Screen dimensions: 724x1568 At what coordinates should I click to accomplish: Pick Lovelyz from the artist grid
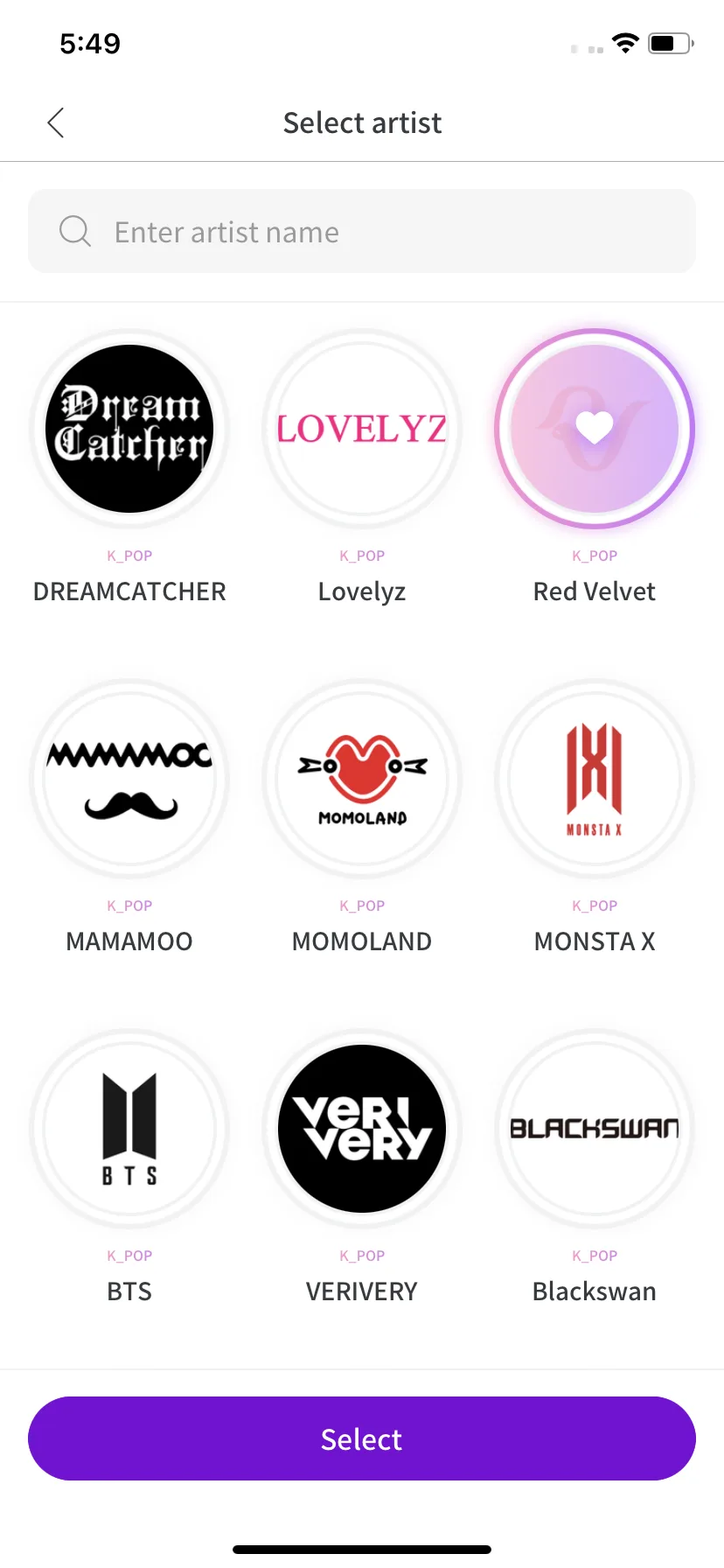point(362,429)
